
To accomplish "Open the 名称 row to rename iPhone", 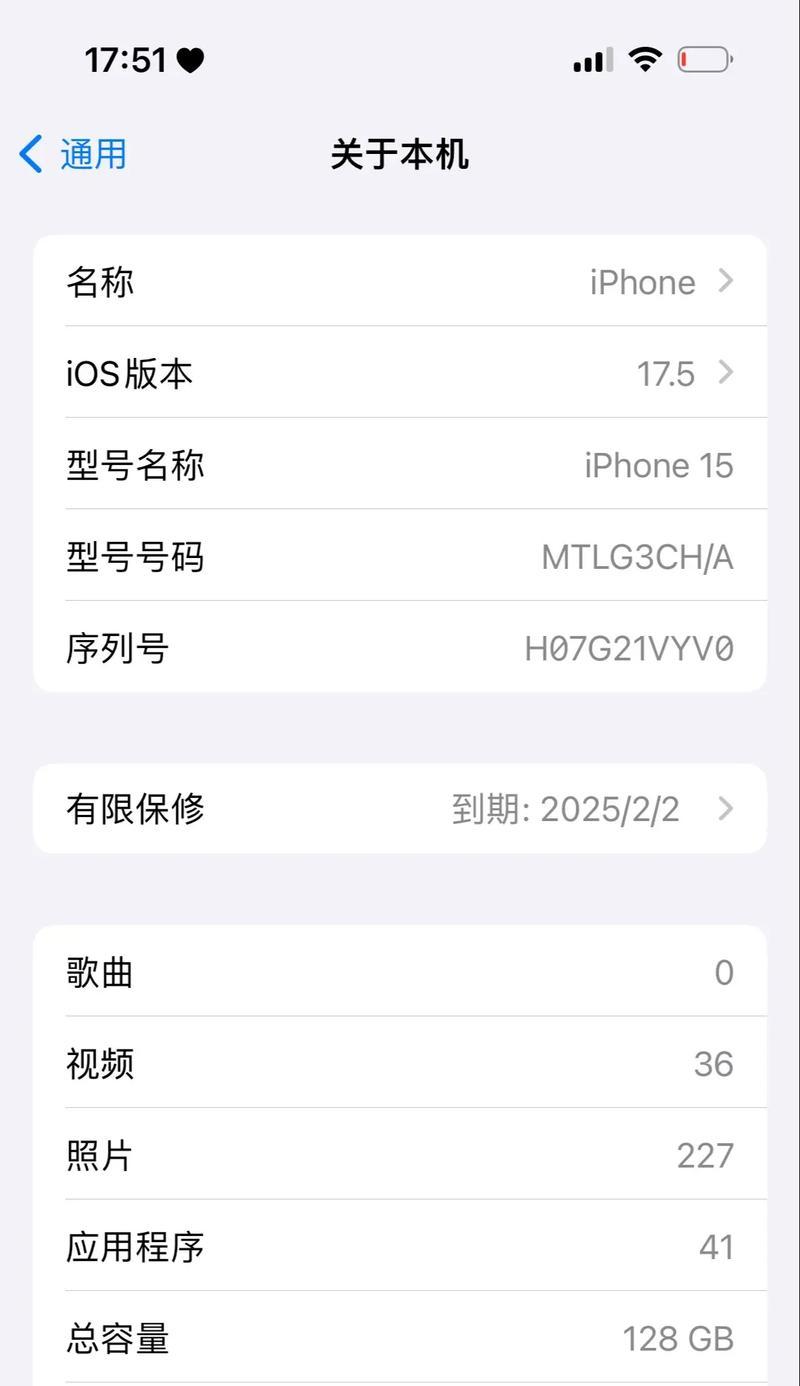I will pos(400,281).
